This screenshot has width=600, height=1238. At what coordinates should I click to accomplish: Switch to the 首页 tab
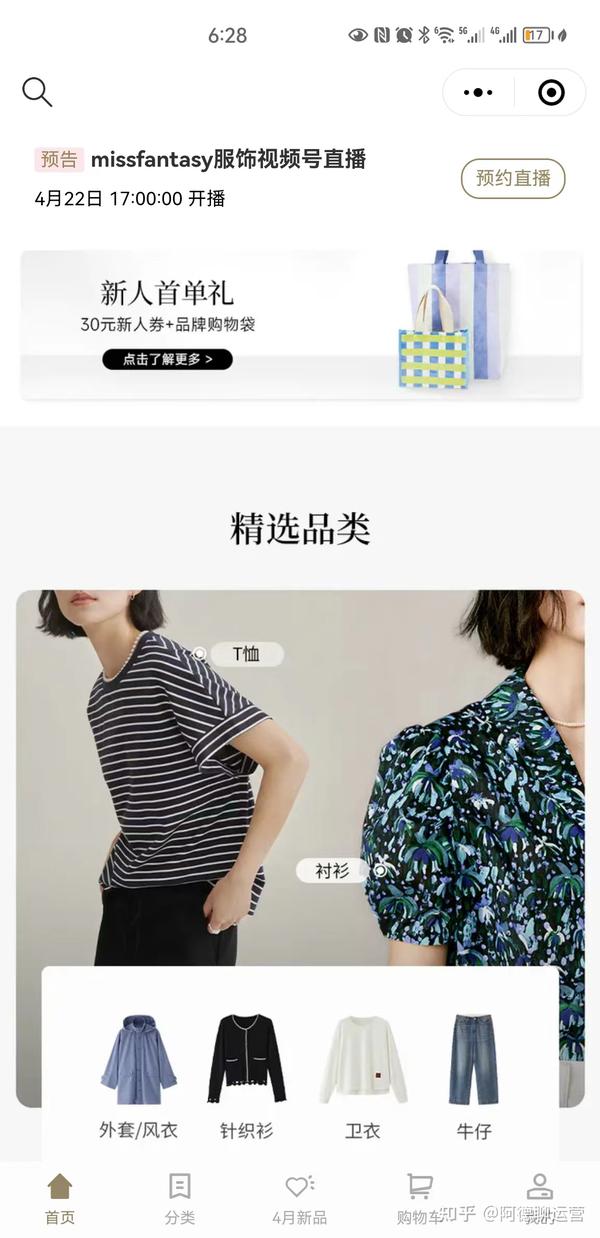point(60,1199)
